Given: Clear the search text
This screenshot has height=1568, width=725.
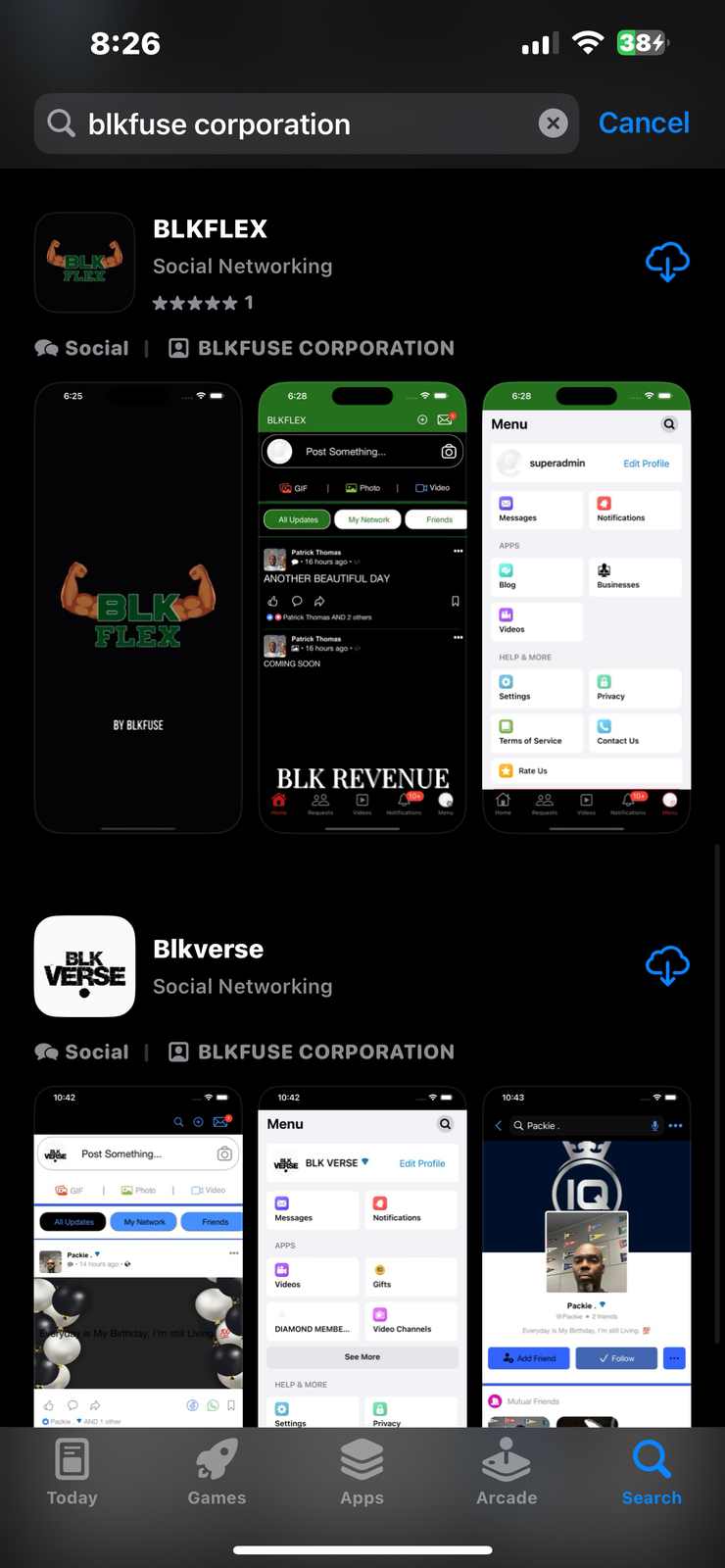Looking at the screenshot, I should [x=553, y=123].
